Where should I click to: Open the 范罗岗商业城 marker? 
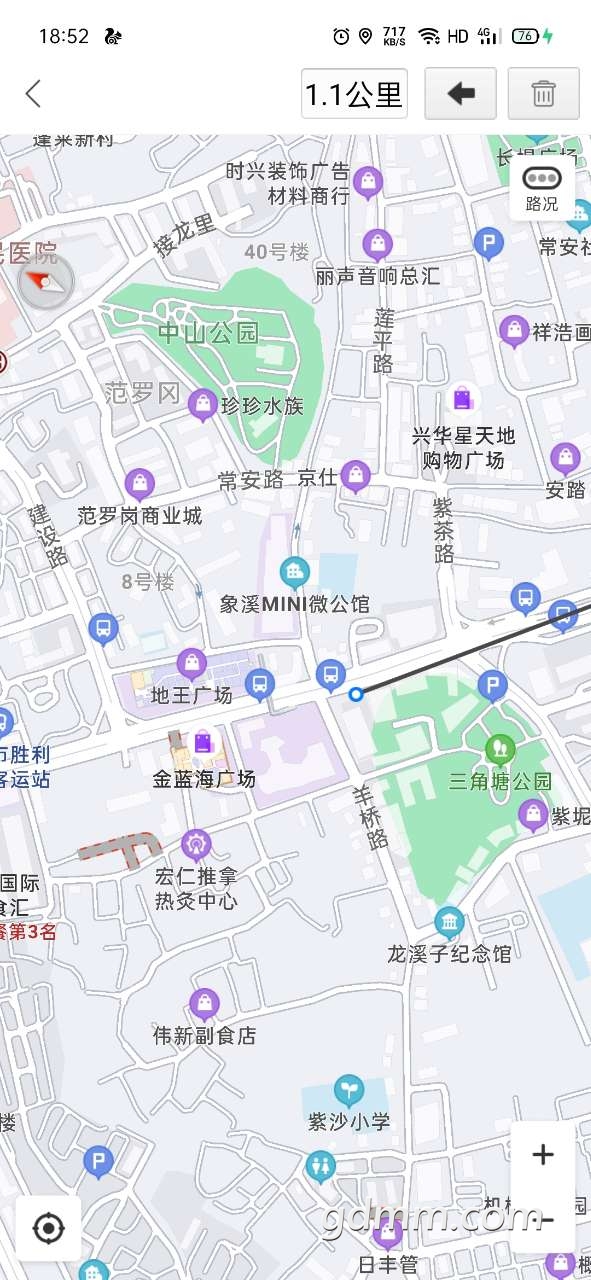pos(140,484)
